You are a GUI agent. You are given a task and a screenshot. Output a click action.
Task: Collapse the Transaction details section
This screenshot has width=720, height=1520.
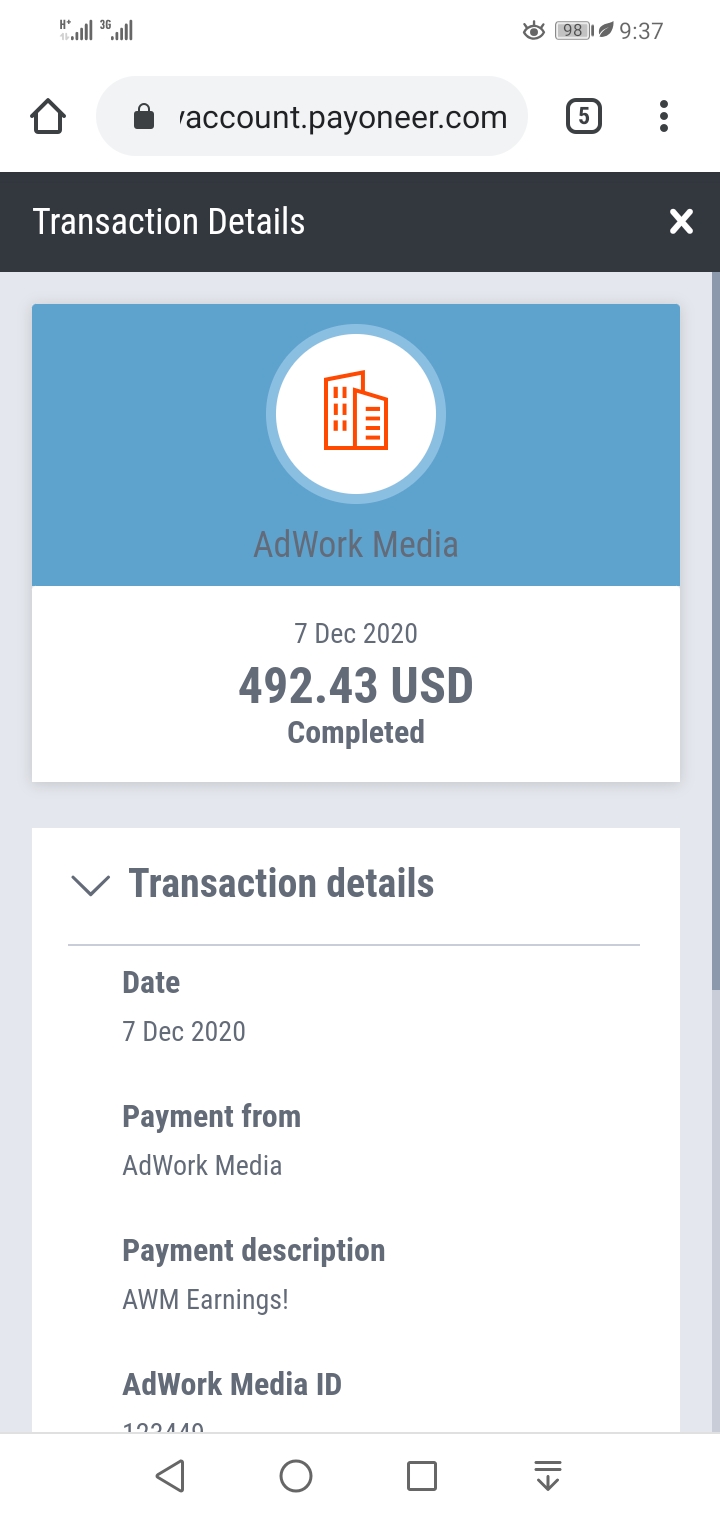coord(91,885)
